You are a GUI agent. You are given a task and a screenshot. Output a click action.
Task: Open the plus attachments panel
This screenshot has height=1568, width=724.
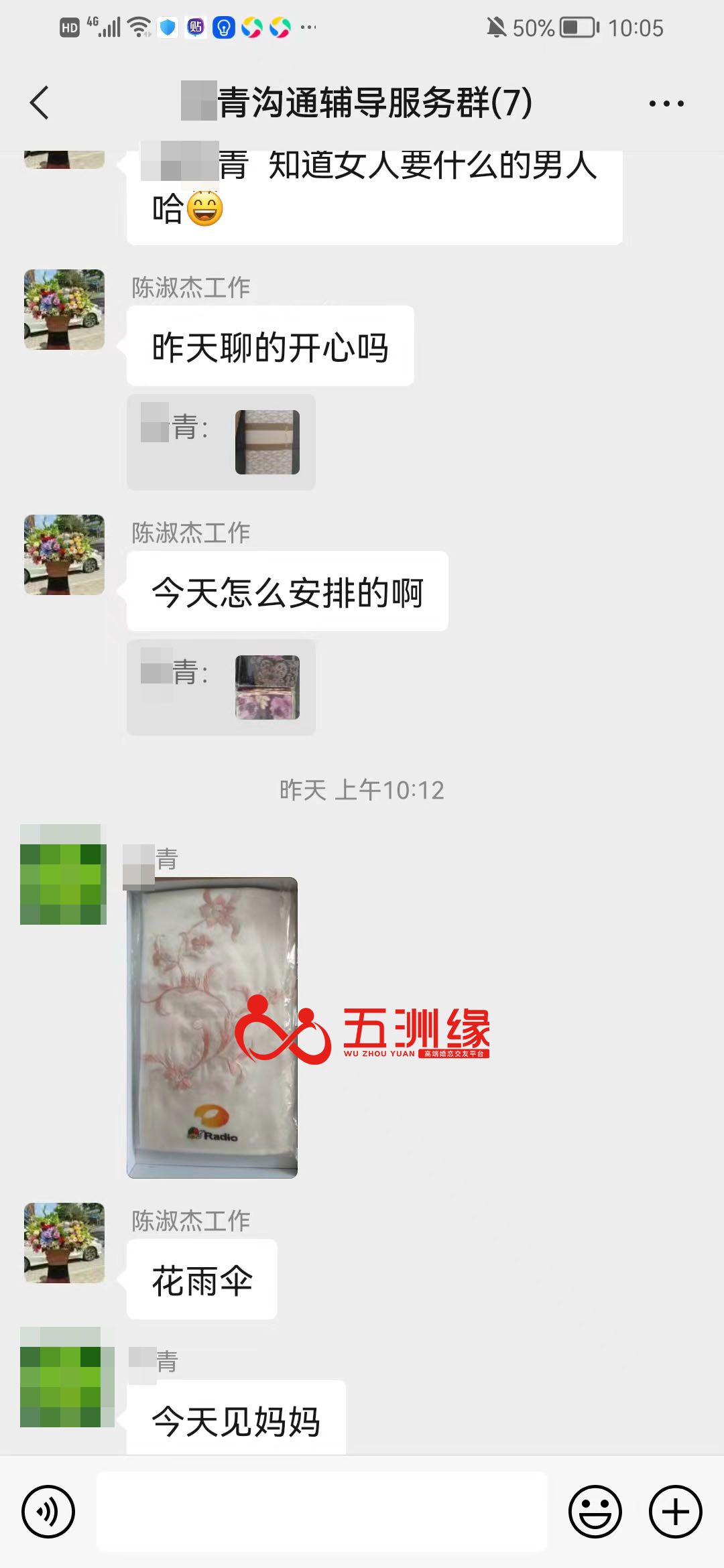[675, 1512]
